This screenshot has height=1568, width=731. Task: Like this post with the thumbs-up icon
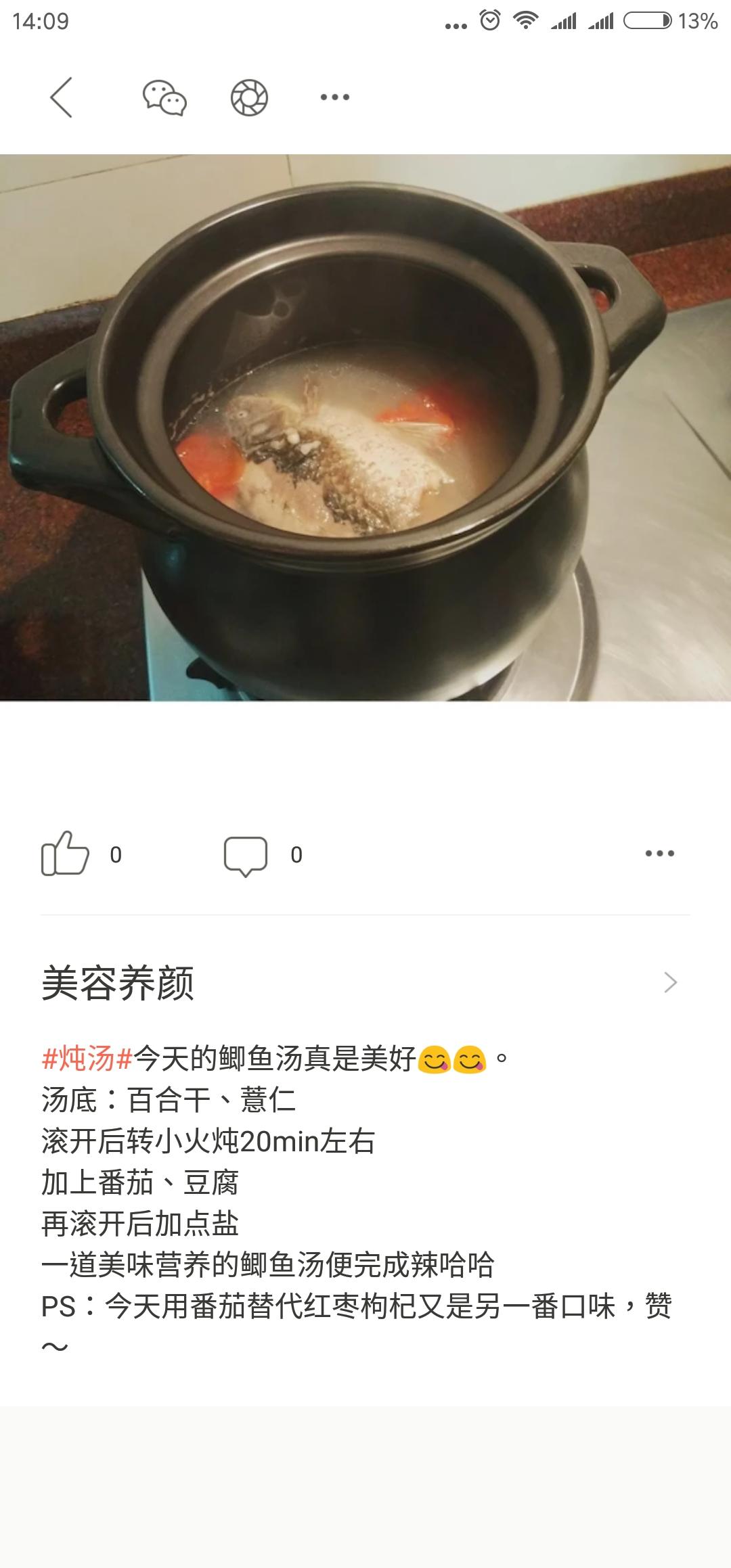coord(66,854)
